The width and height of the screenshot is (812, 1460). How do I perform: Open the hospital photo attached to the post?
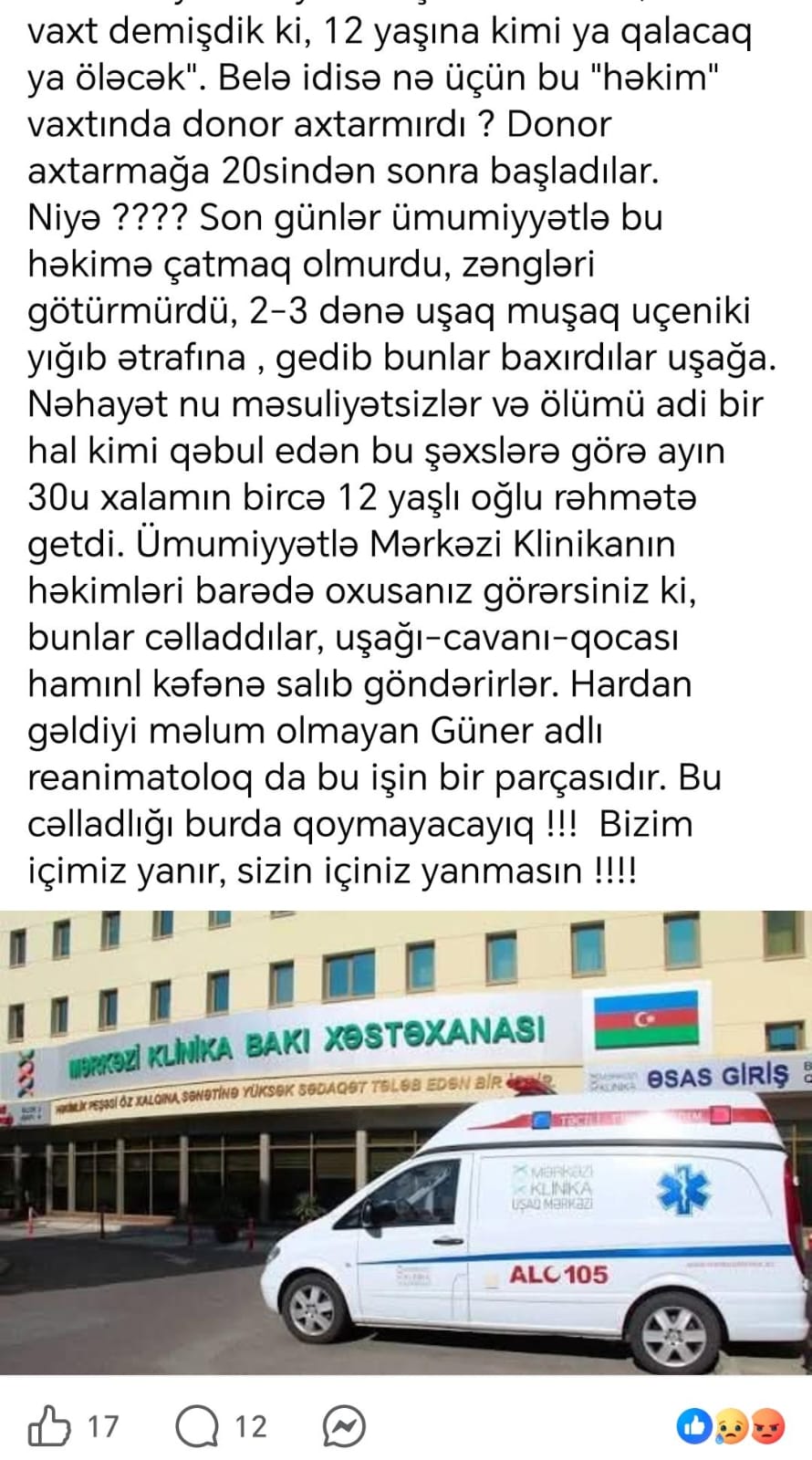click(x=406, y=1141)
